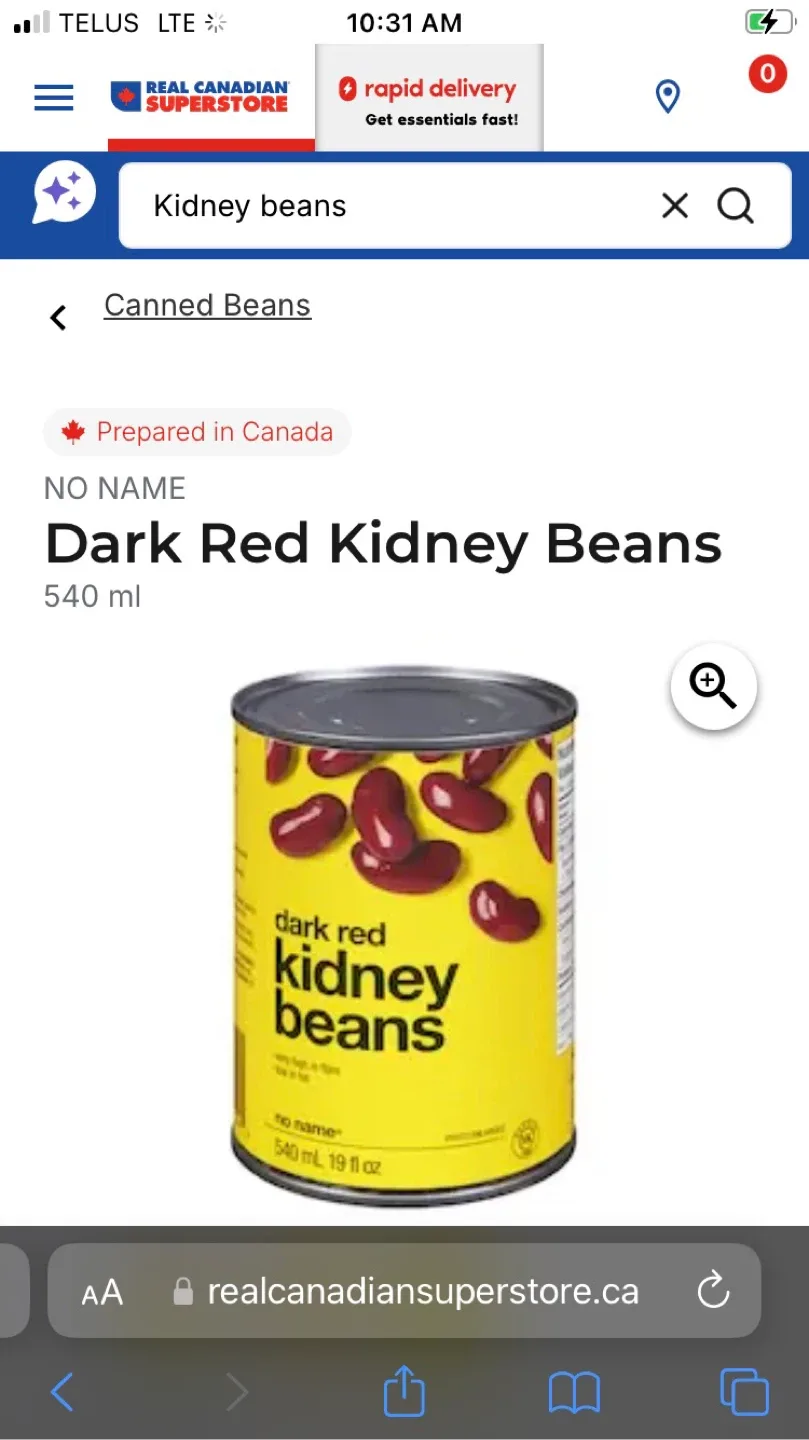Tap the rapid delivery banner

coord(429,97)
